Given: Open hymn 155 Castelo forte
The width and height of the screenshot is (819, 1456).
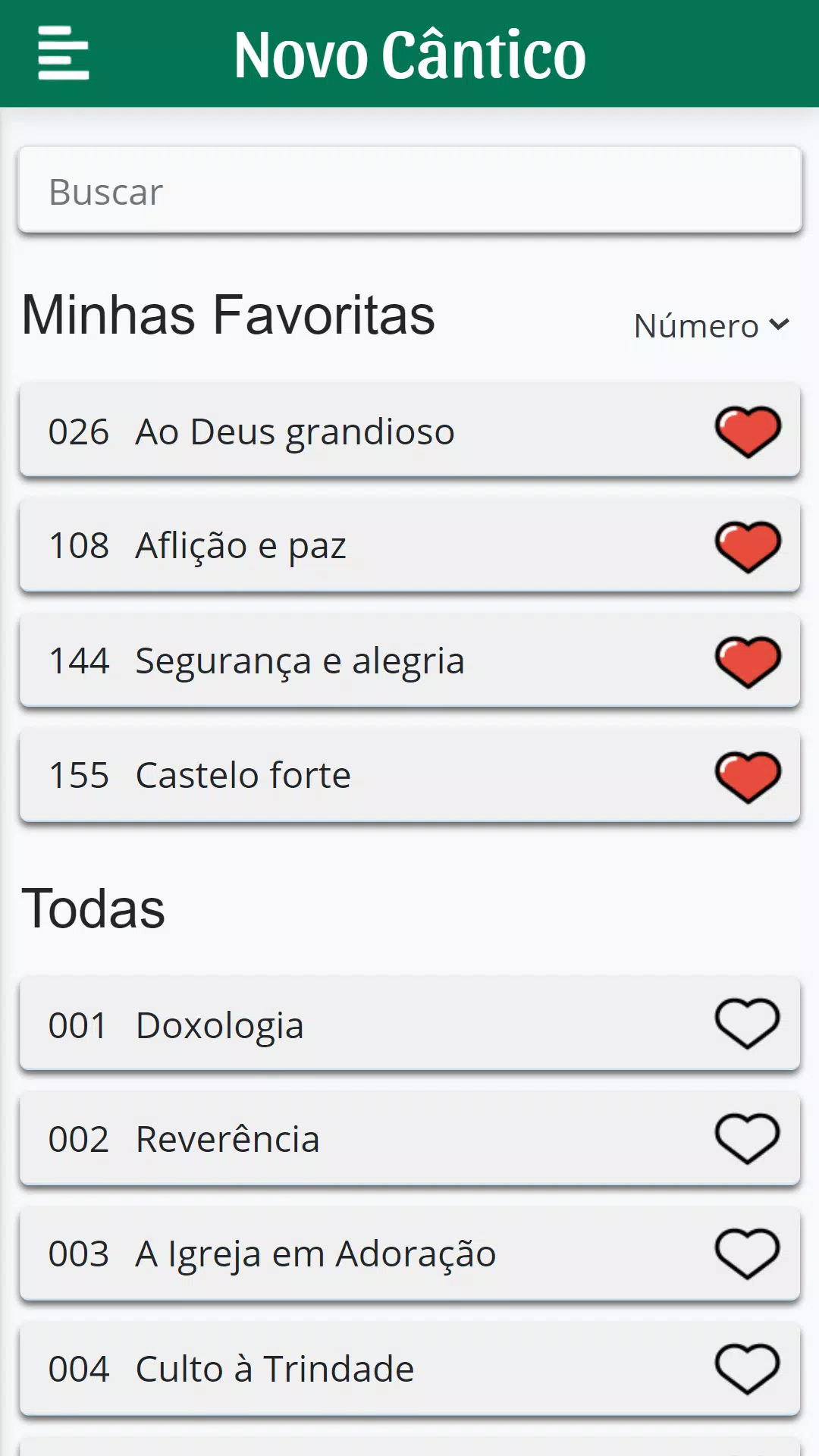Looking at the screenshot, I should point(409,775).
